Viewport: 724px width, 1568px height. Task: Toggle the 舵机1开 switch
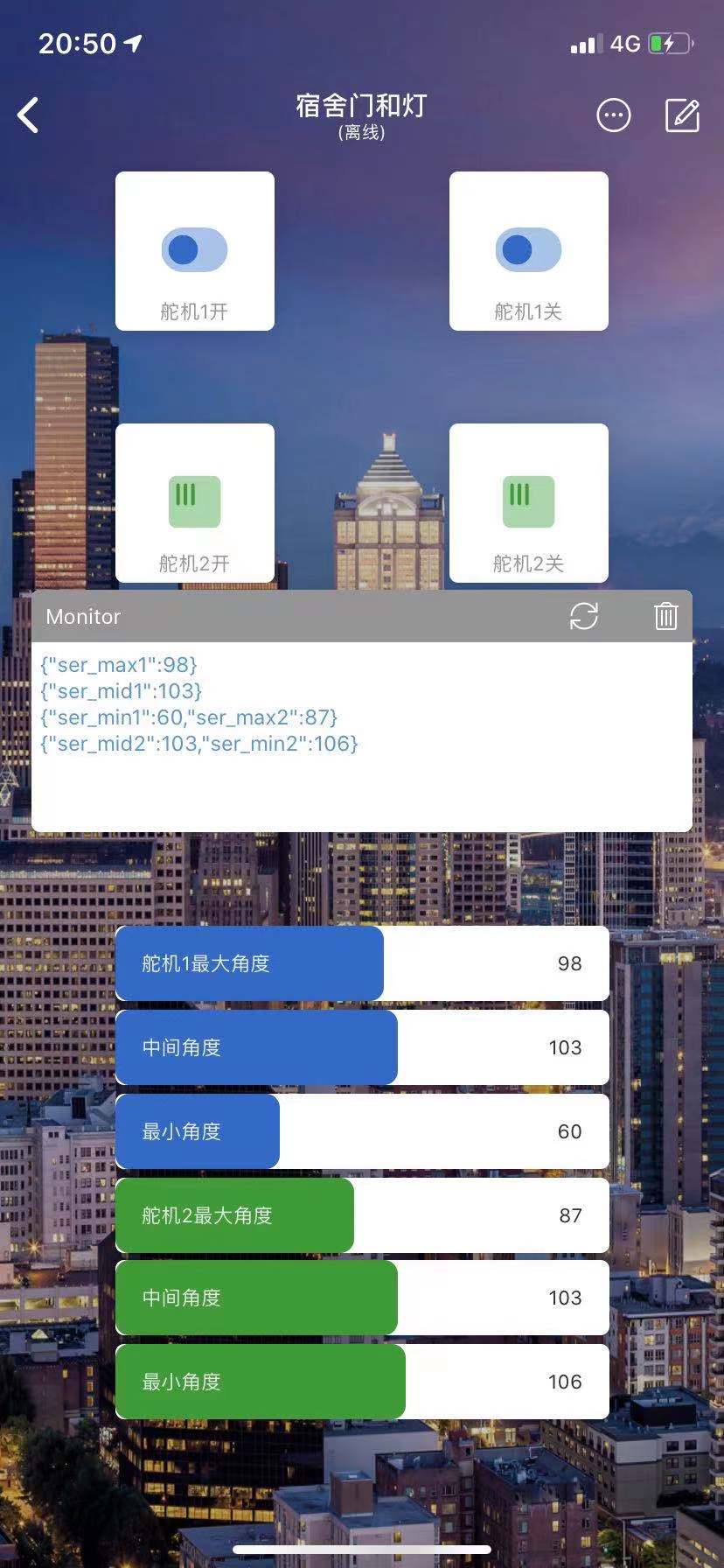[x=193, y=248]
